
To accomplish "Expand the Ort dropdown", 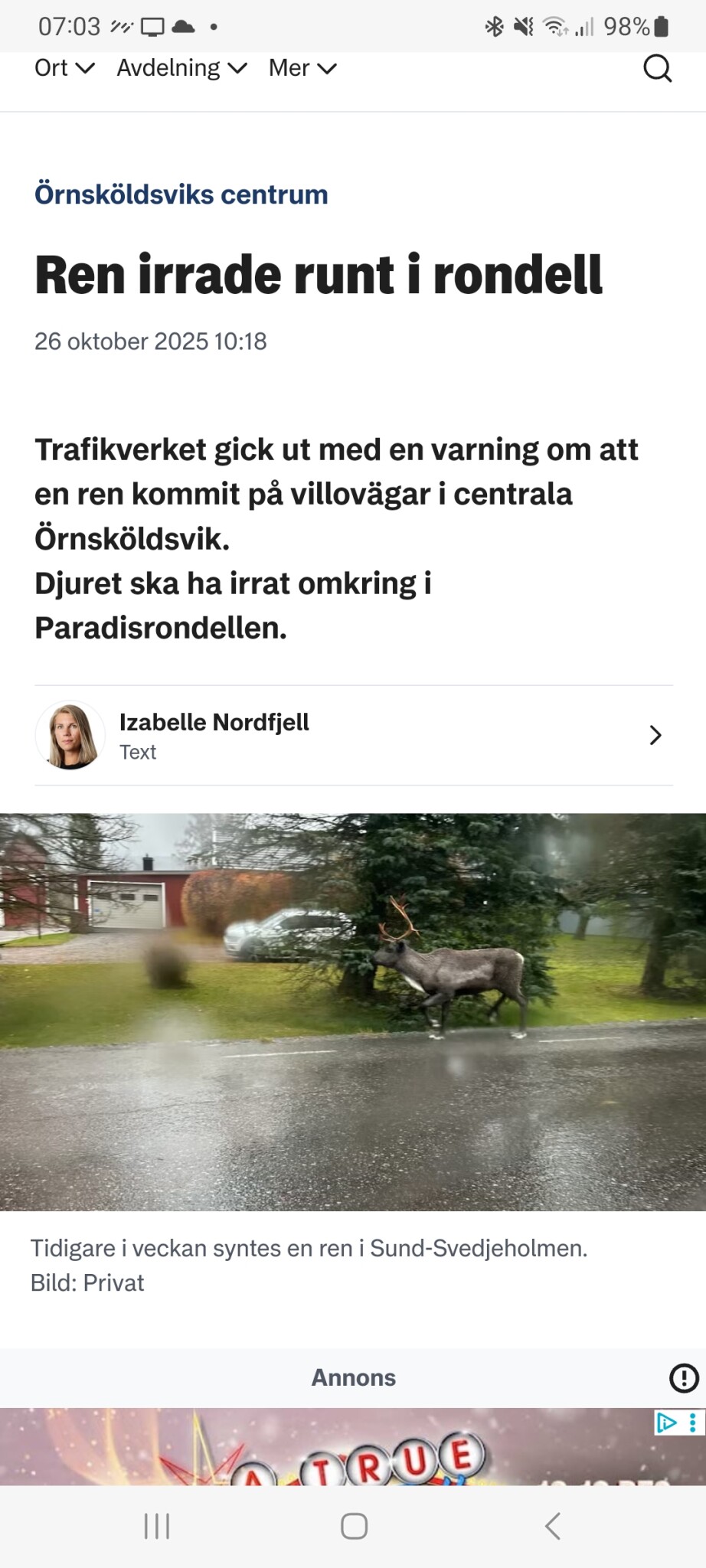I will pos(64,68).
